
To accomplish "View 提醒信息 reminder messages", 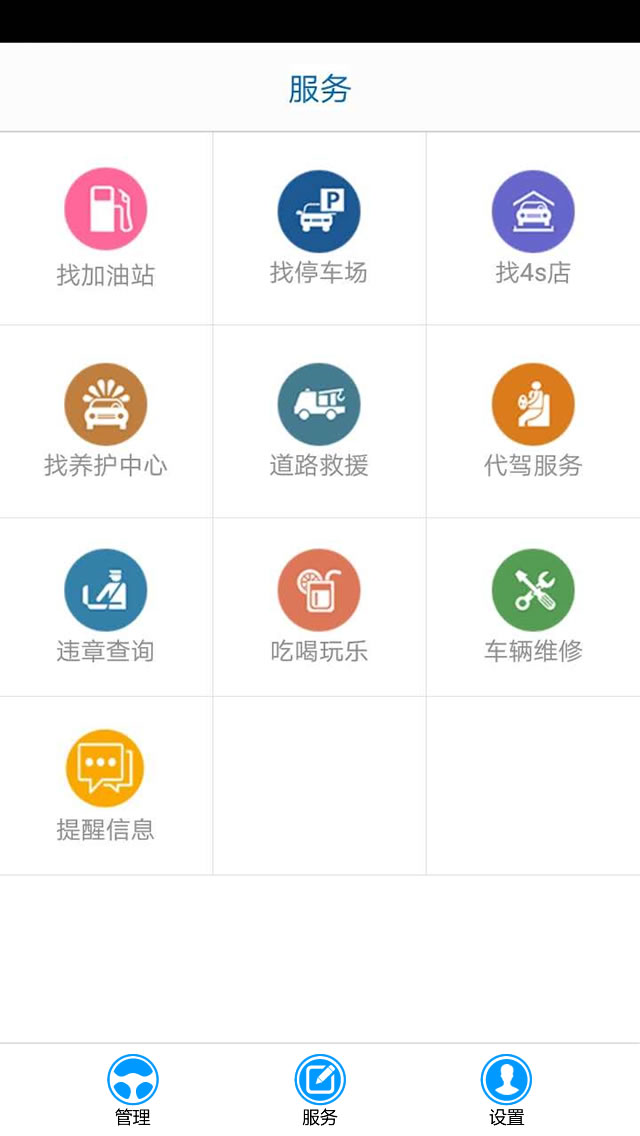I will 106,786.
